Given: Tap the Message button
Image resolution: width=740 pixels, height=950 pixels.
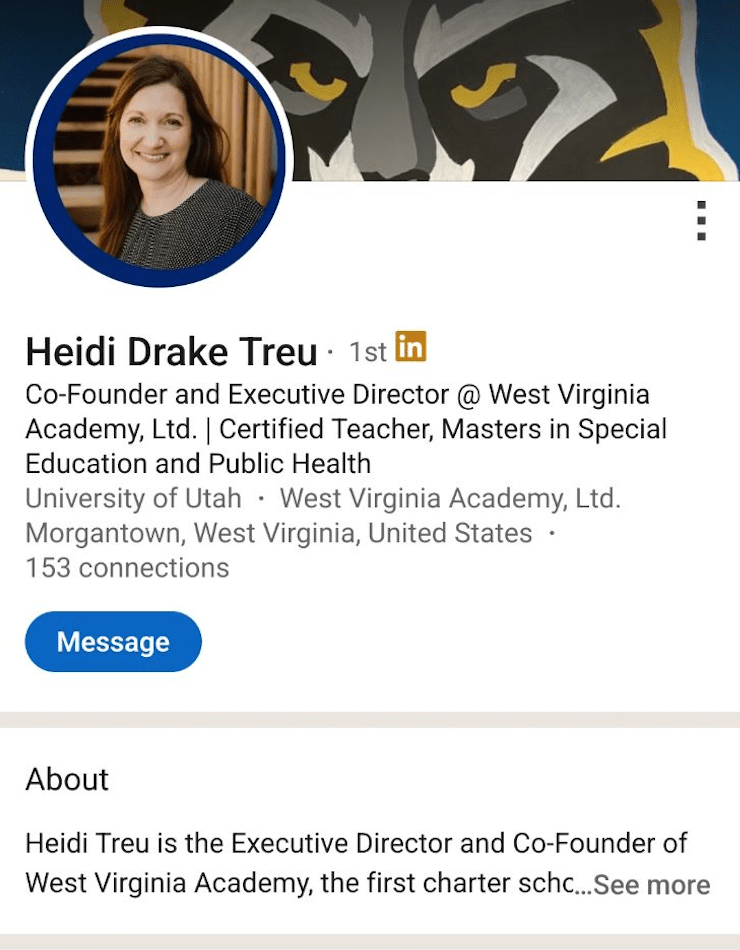Looking at the screenshot, I should (x=113, y=642).
